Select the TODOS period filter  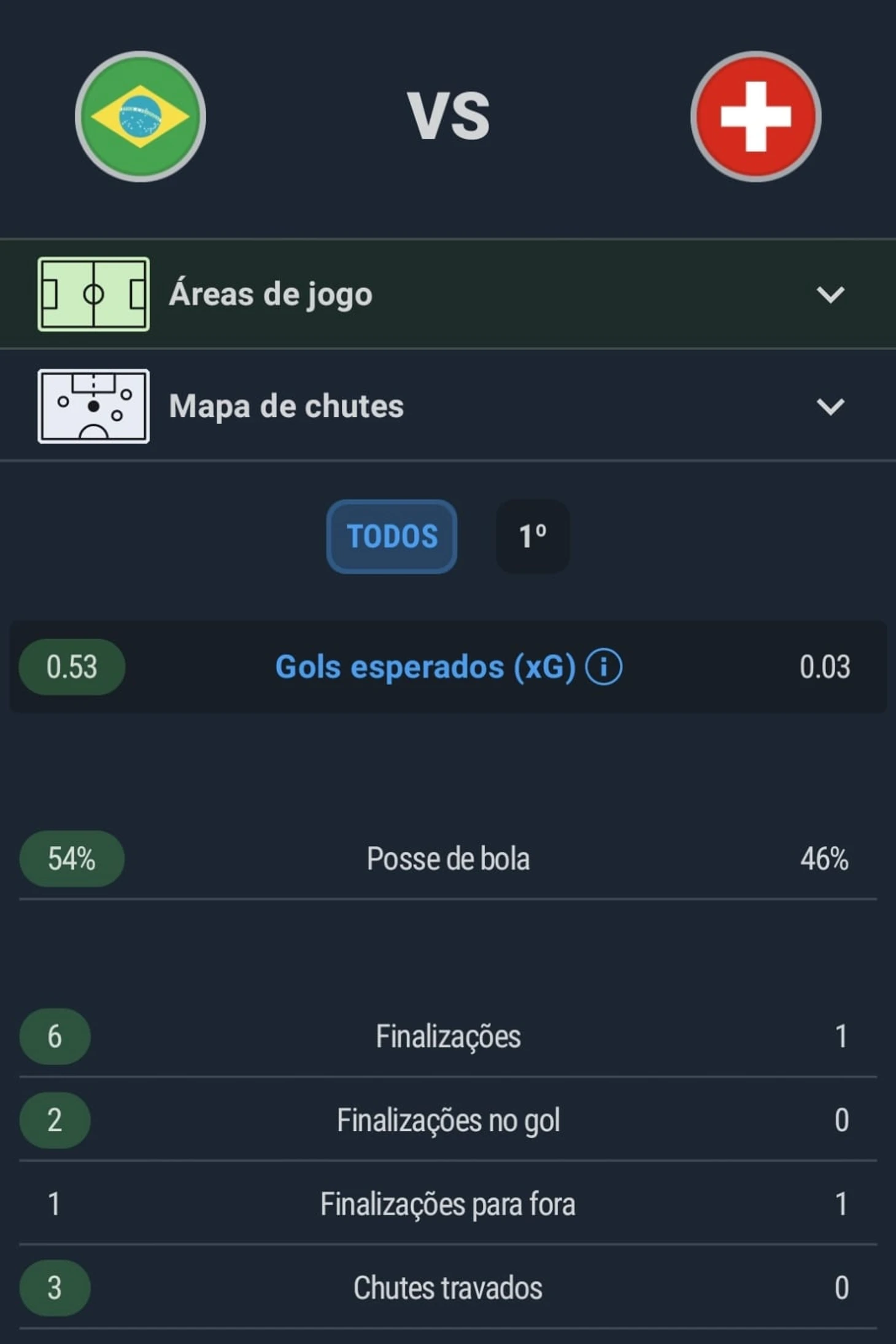392,537
